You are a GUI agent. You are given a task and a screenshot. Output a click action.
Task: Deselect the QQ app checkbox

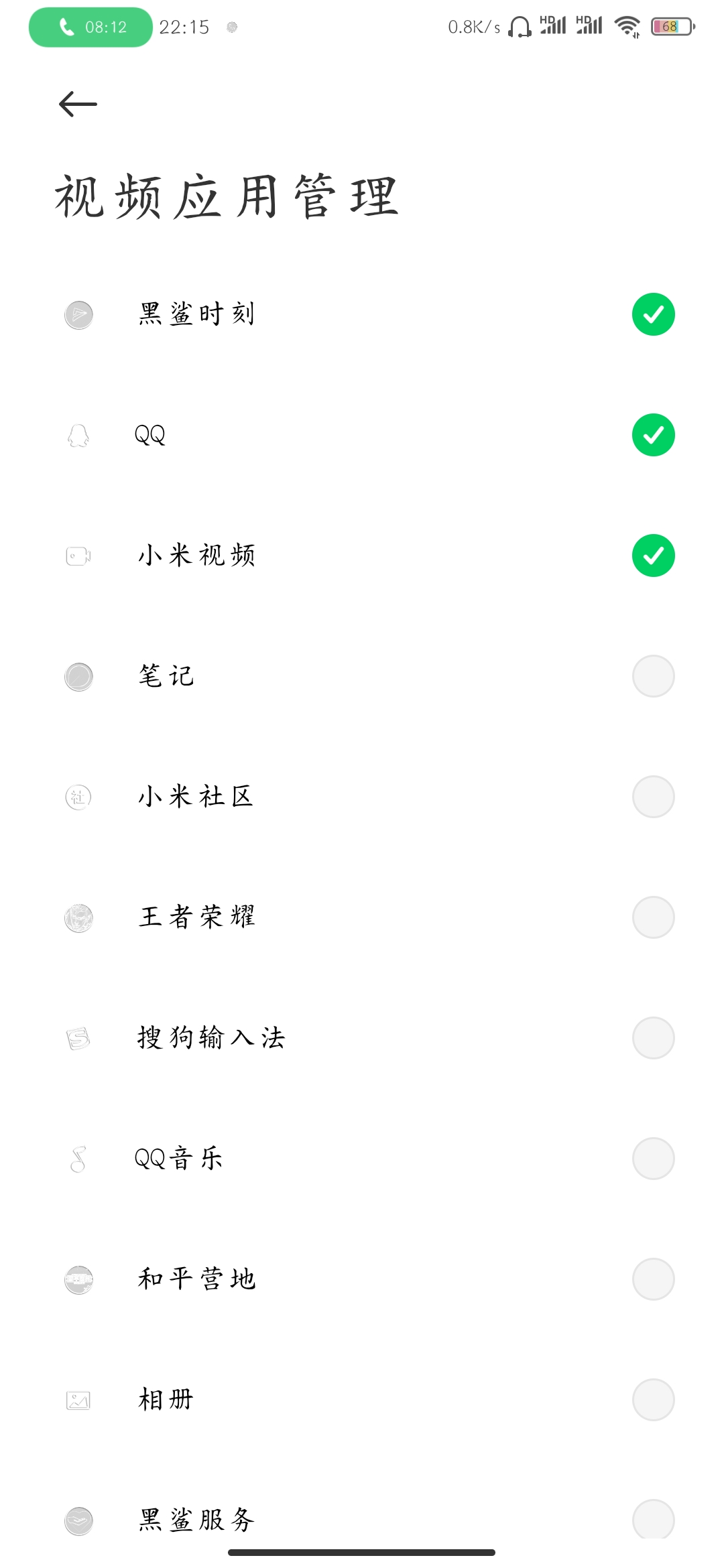click(653, 435)
